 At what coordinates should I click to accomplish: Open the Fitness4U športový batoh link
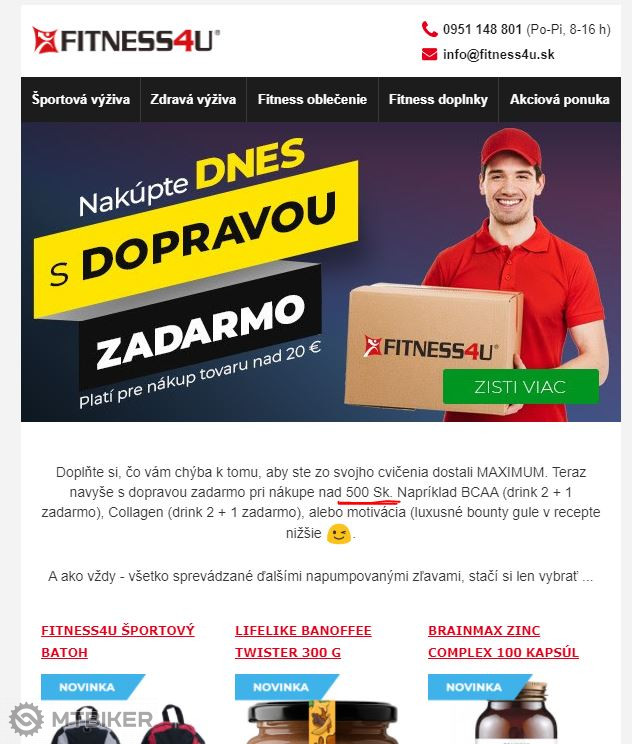point(117,641)
